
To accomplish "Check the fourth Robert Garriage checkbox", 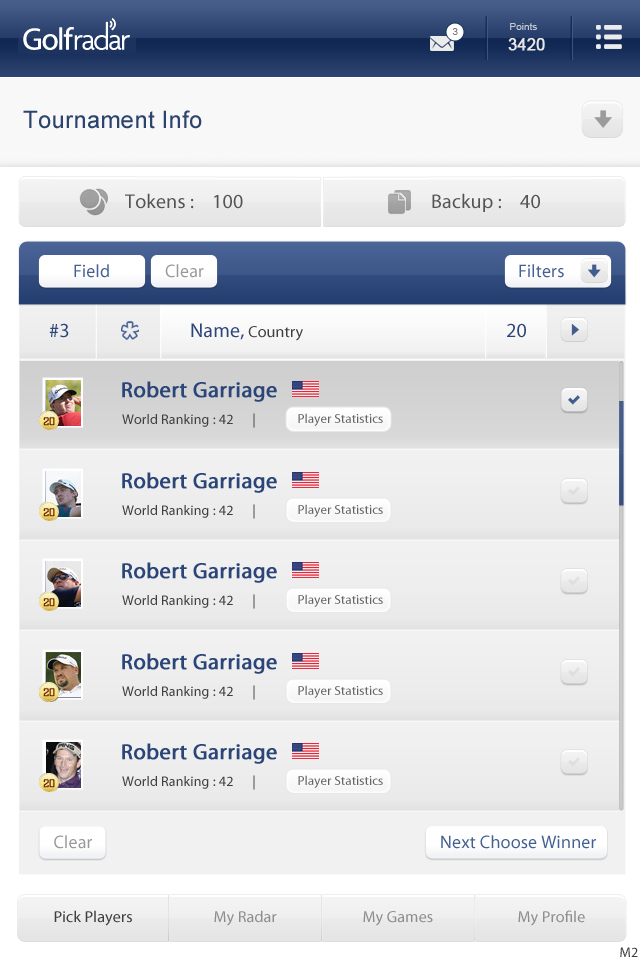I will 574,672.
